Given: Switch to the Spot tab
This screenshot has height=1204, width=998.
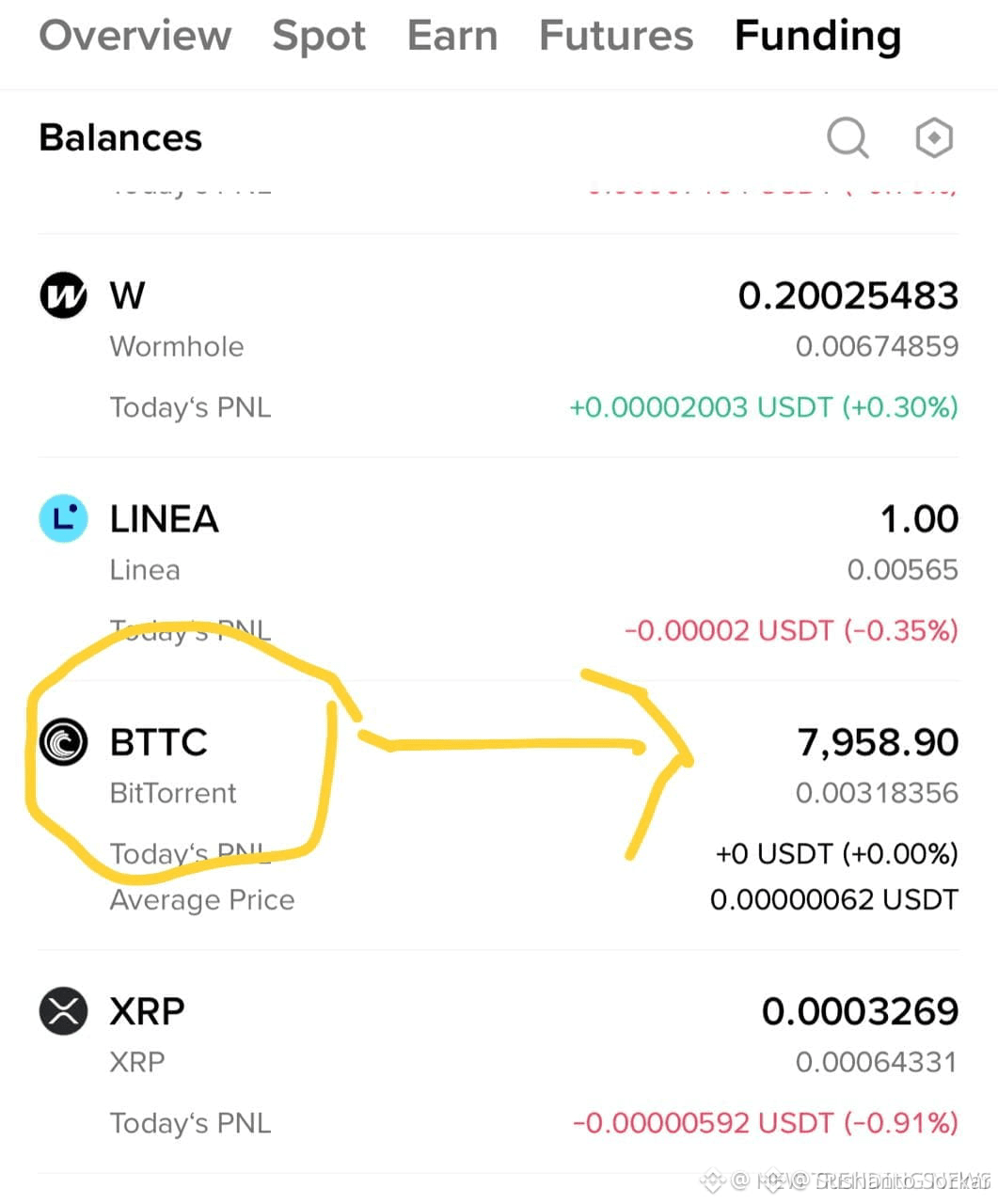Looking at the screenshot, I should (319, 36).
